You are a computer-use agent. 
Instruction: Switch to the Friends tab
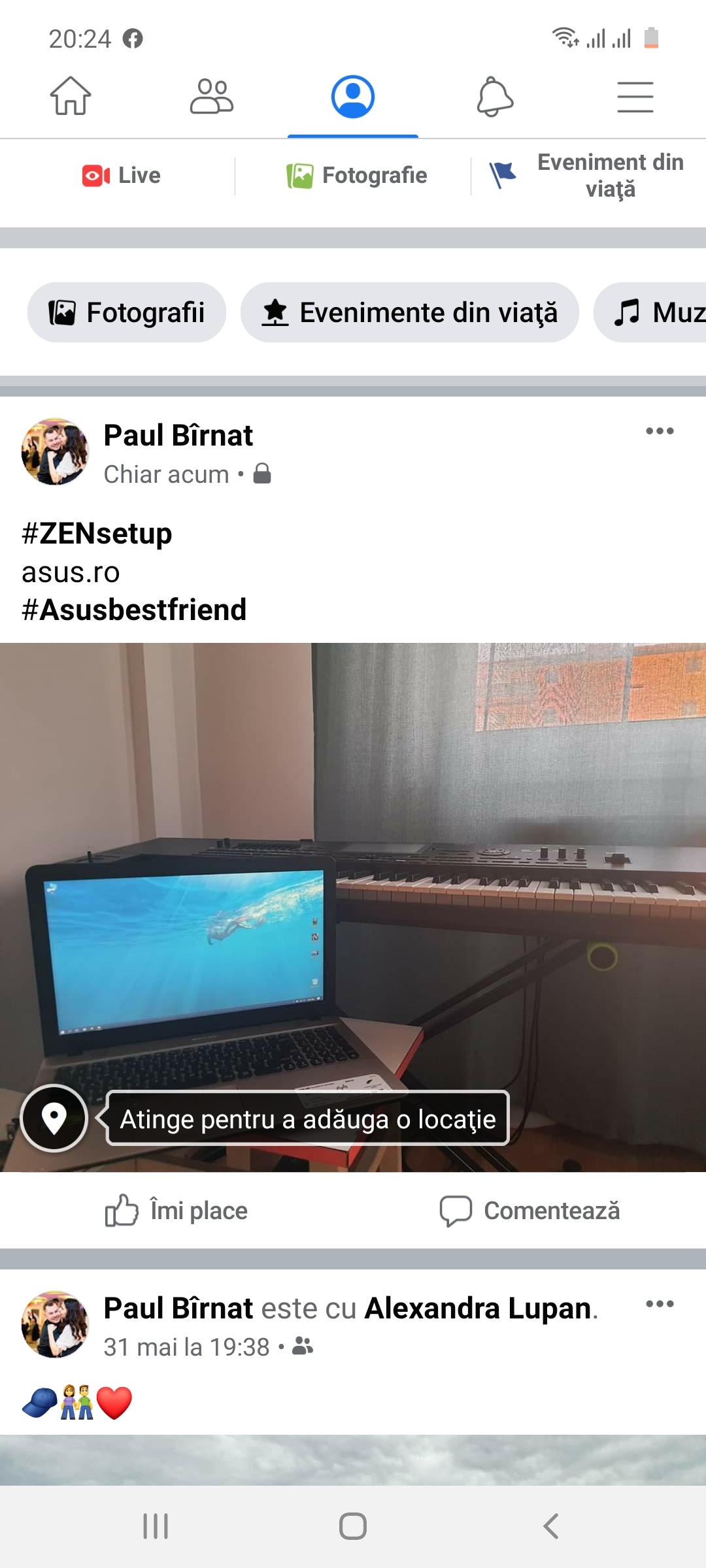point(211,97)
